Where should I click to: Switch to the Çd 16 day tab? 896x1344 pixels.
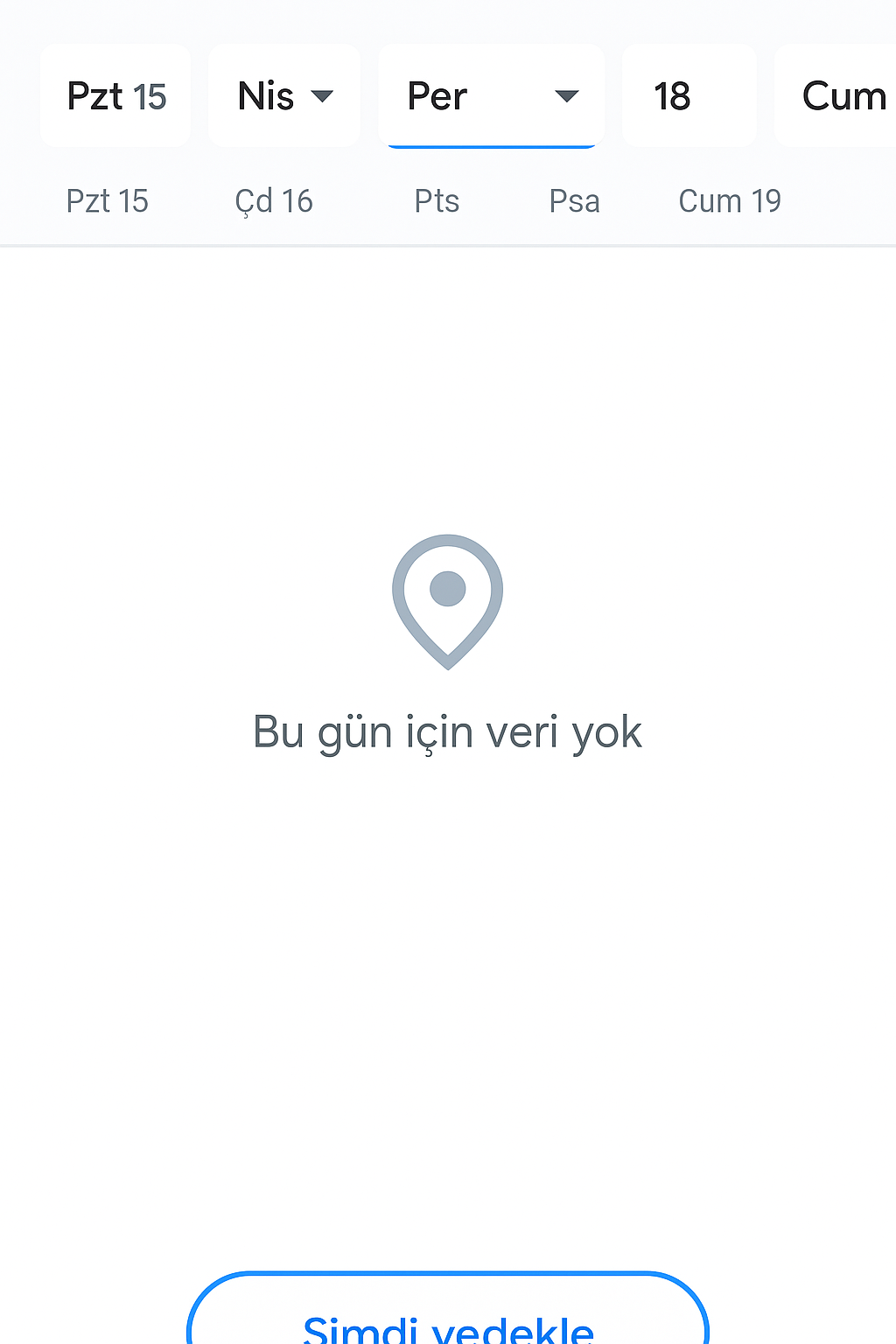pyautogui.click(x=274, y=201)
